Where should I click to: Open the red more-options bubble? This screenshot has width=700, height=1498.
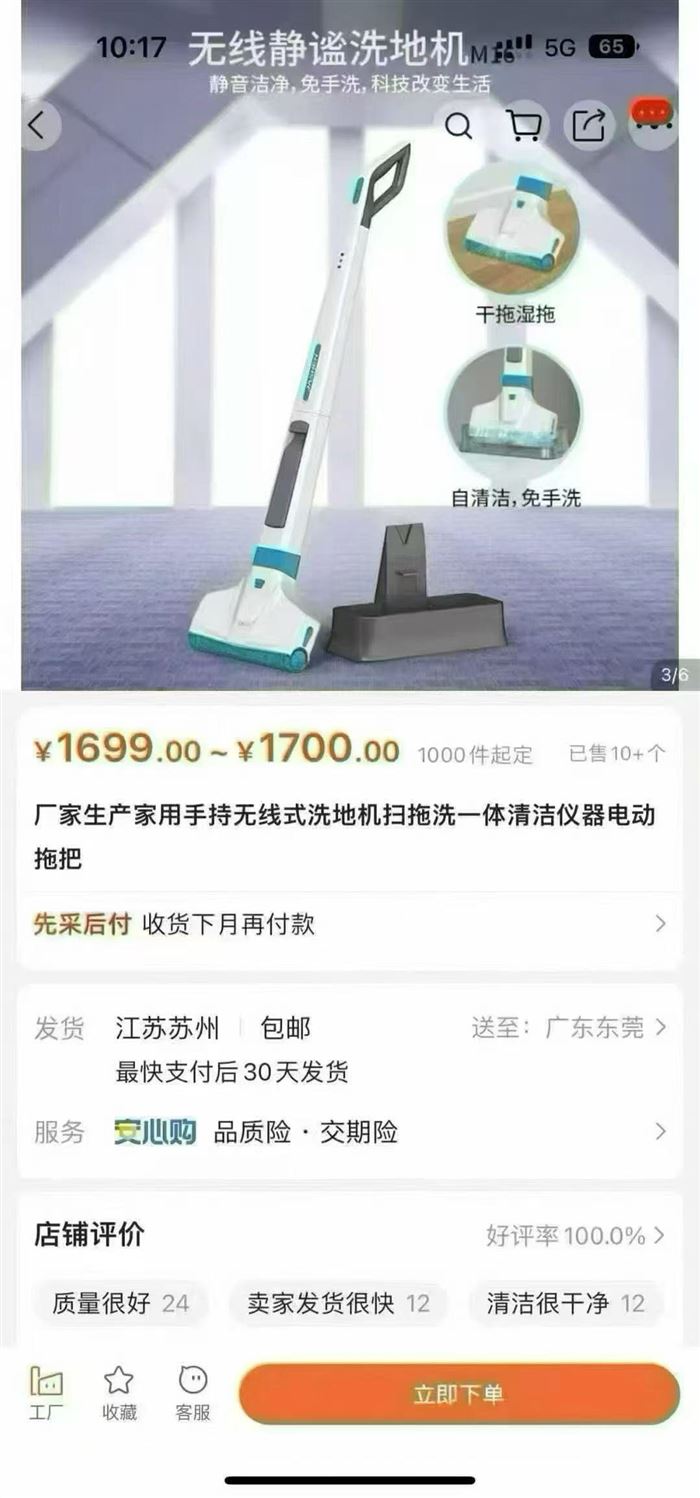pos(652,118)
